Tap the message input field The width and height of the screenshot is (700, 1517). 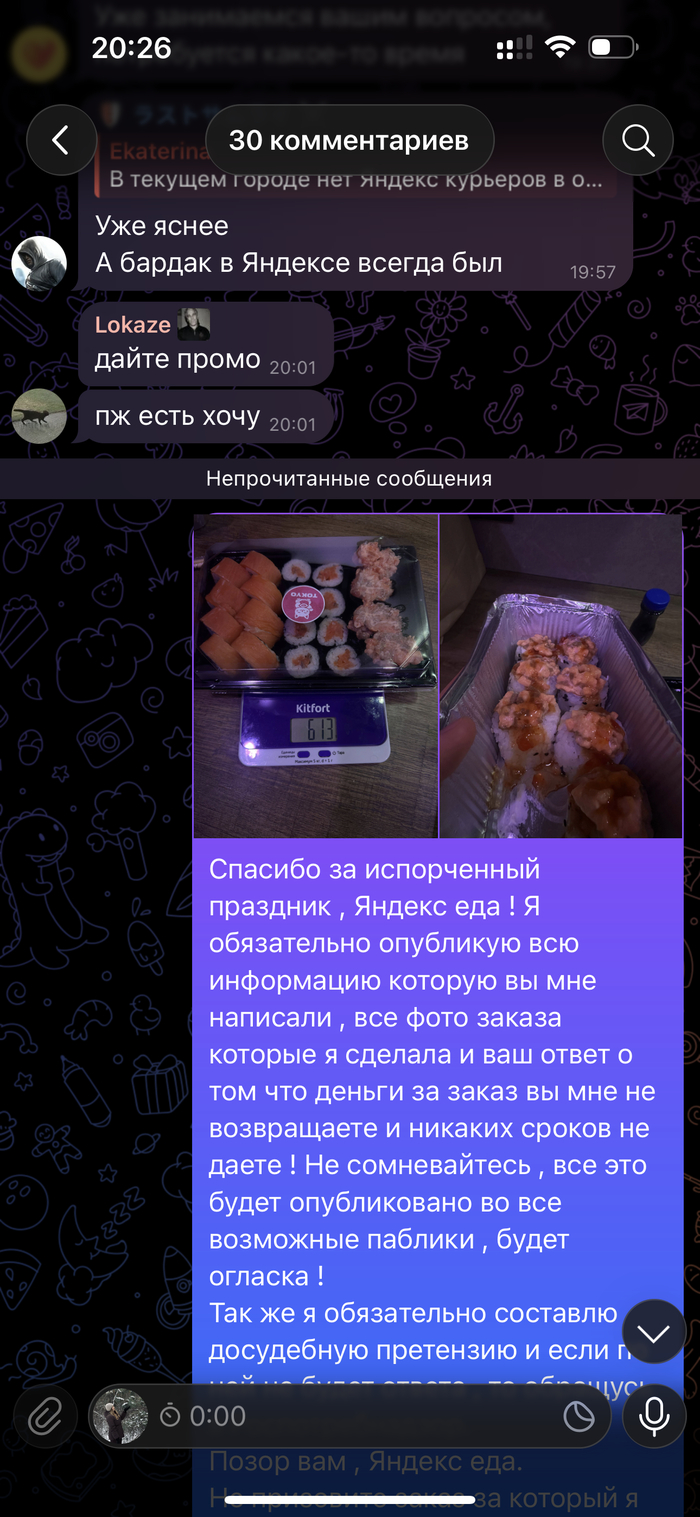[360, 1415]
